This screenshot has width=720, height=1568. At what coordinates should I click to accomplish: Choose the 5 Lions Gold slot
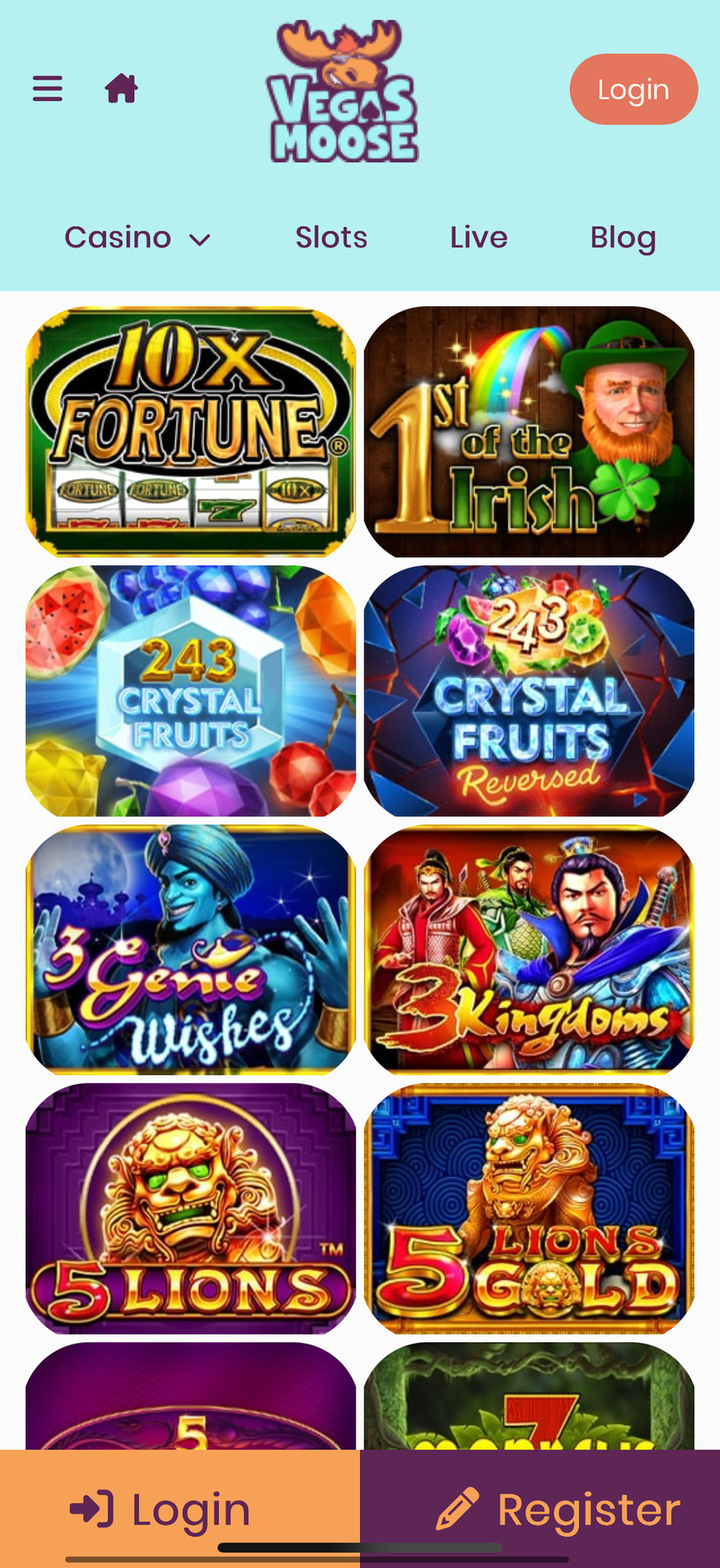click(x=528, y=1208)
